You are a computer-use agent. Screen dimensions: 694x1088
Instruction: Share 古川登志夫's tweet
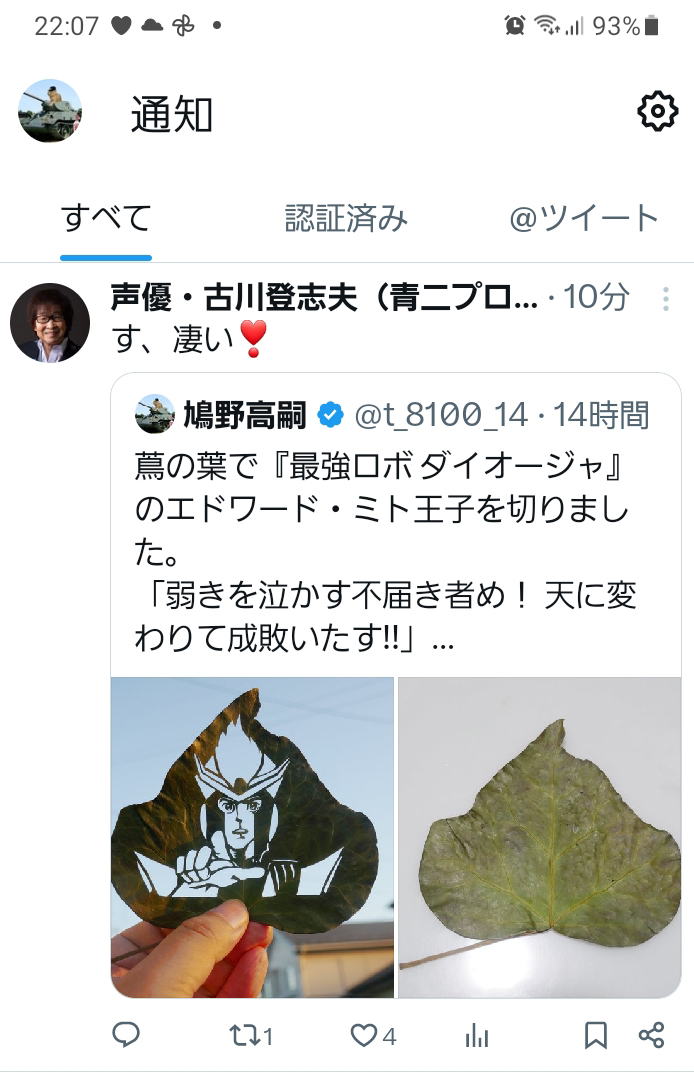(x=651, y=1035)
